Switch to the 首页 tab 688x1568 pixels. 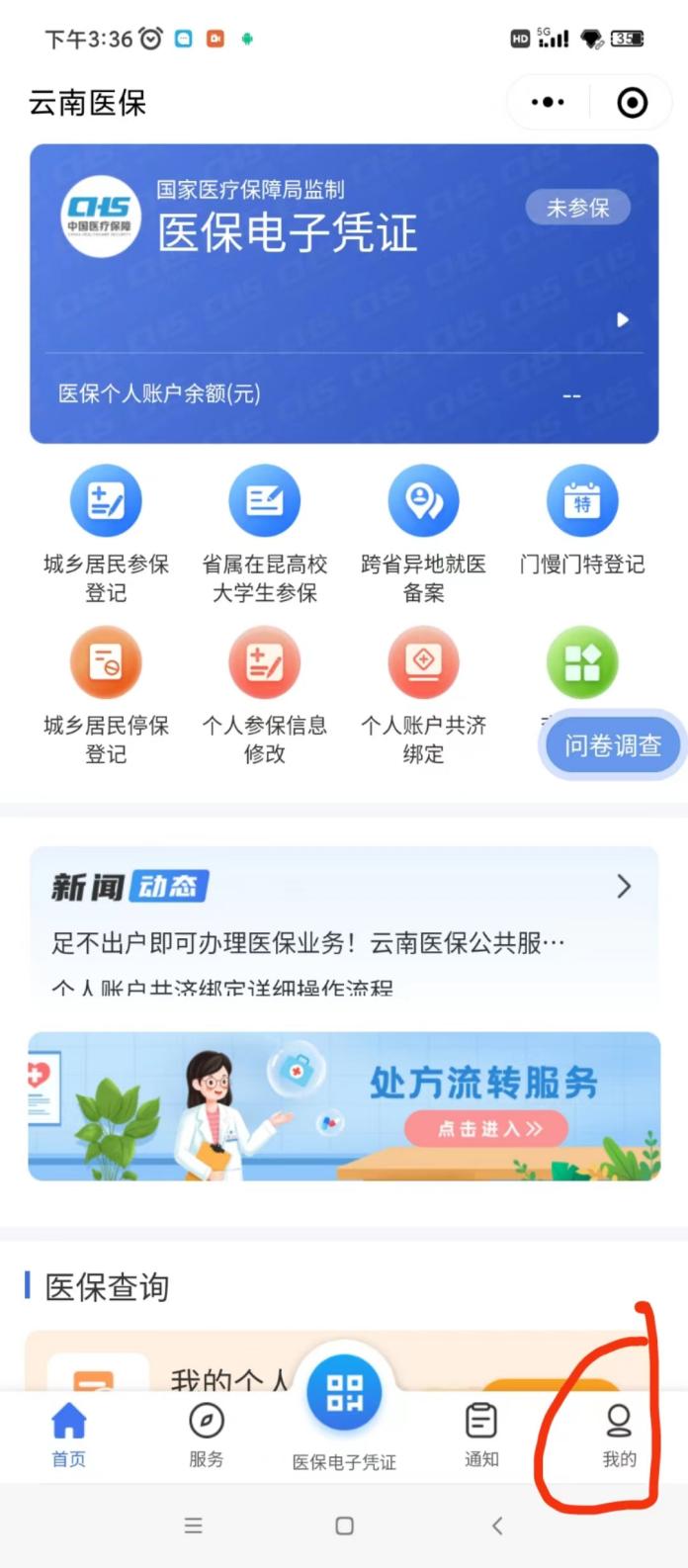pyautogui.click(x=69, y=1436)
